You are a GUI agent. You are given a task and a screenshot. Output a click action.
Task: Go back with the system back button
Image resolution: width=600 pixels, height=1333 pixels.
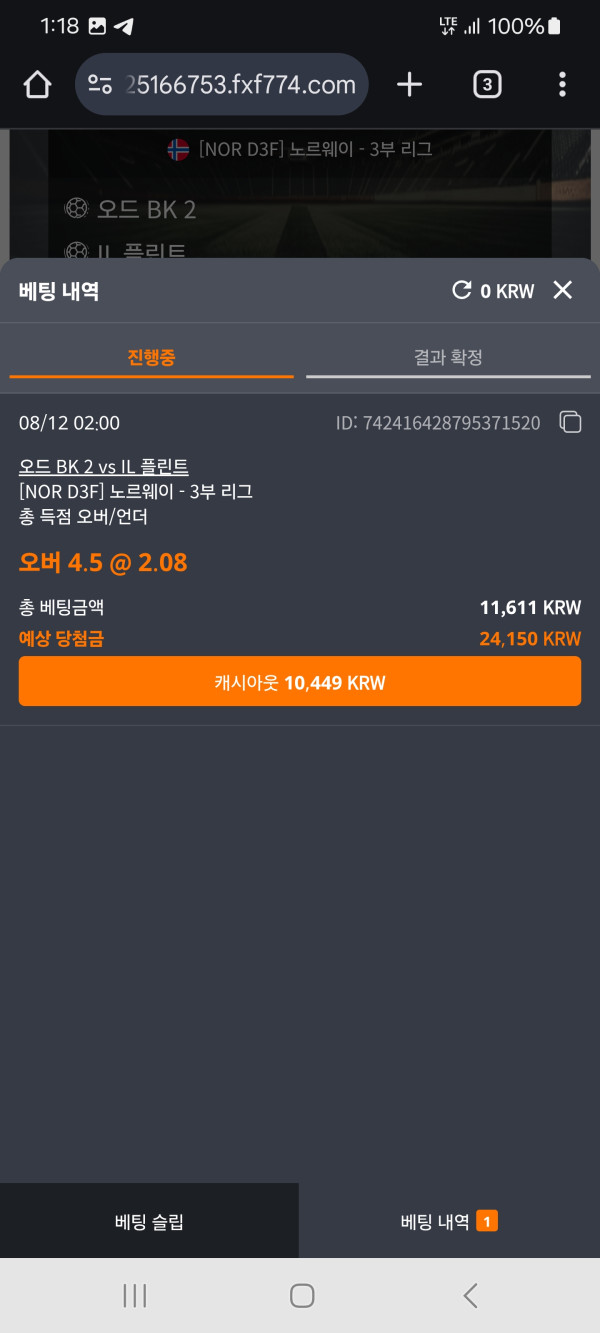(x=470, y=1296)
